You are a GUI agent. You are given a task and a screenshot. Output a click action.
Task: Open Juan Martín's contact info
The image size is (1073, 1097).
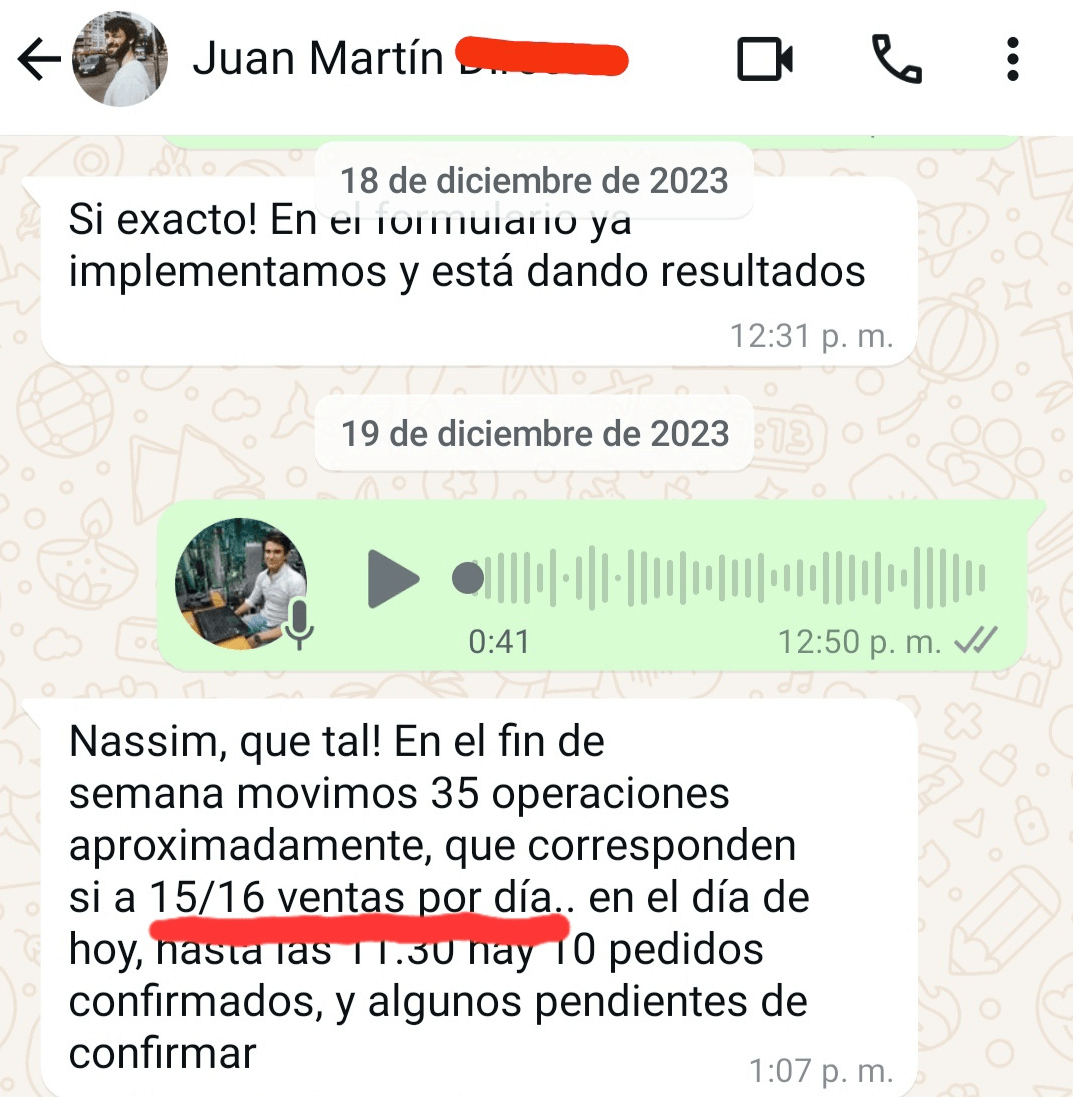click(x=318, y=60)
